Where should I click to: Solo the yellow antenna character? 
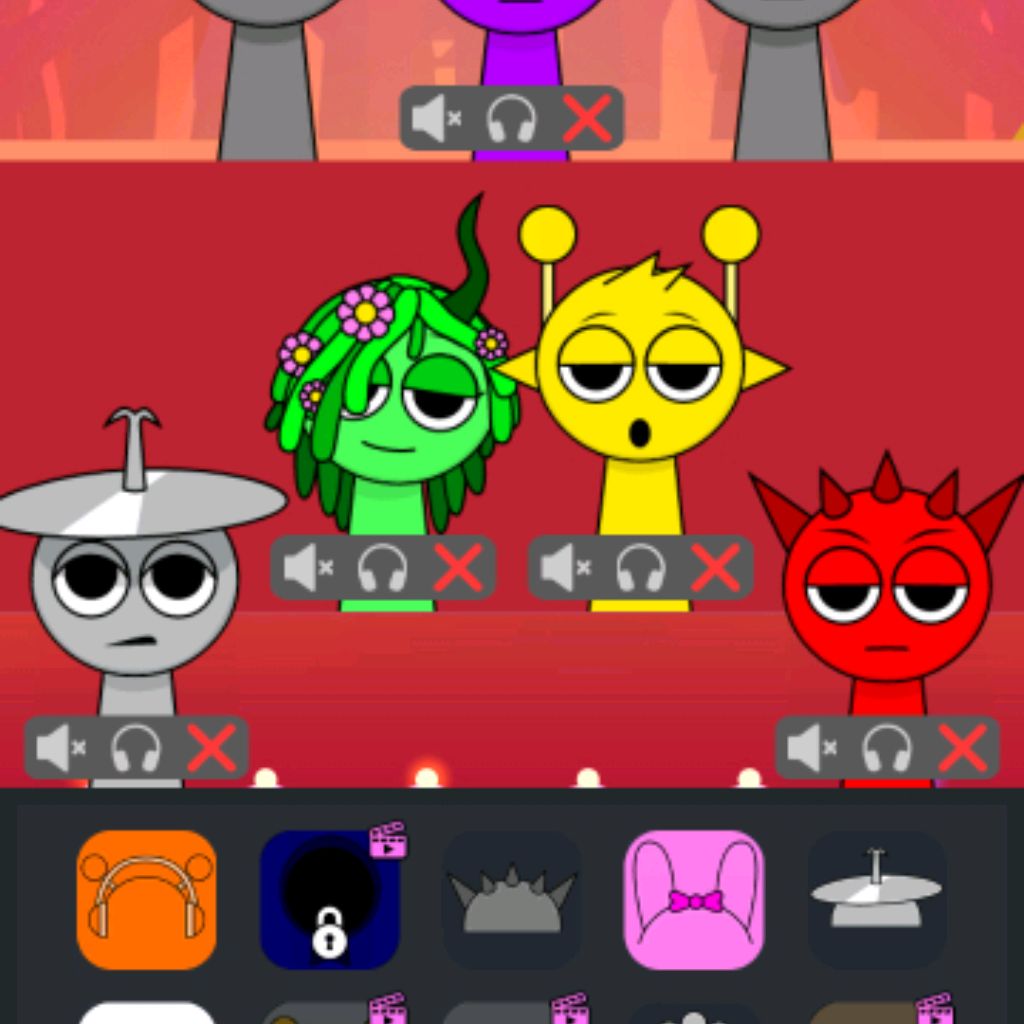[x=640, y=569]
